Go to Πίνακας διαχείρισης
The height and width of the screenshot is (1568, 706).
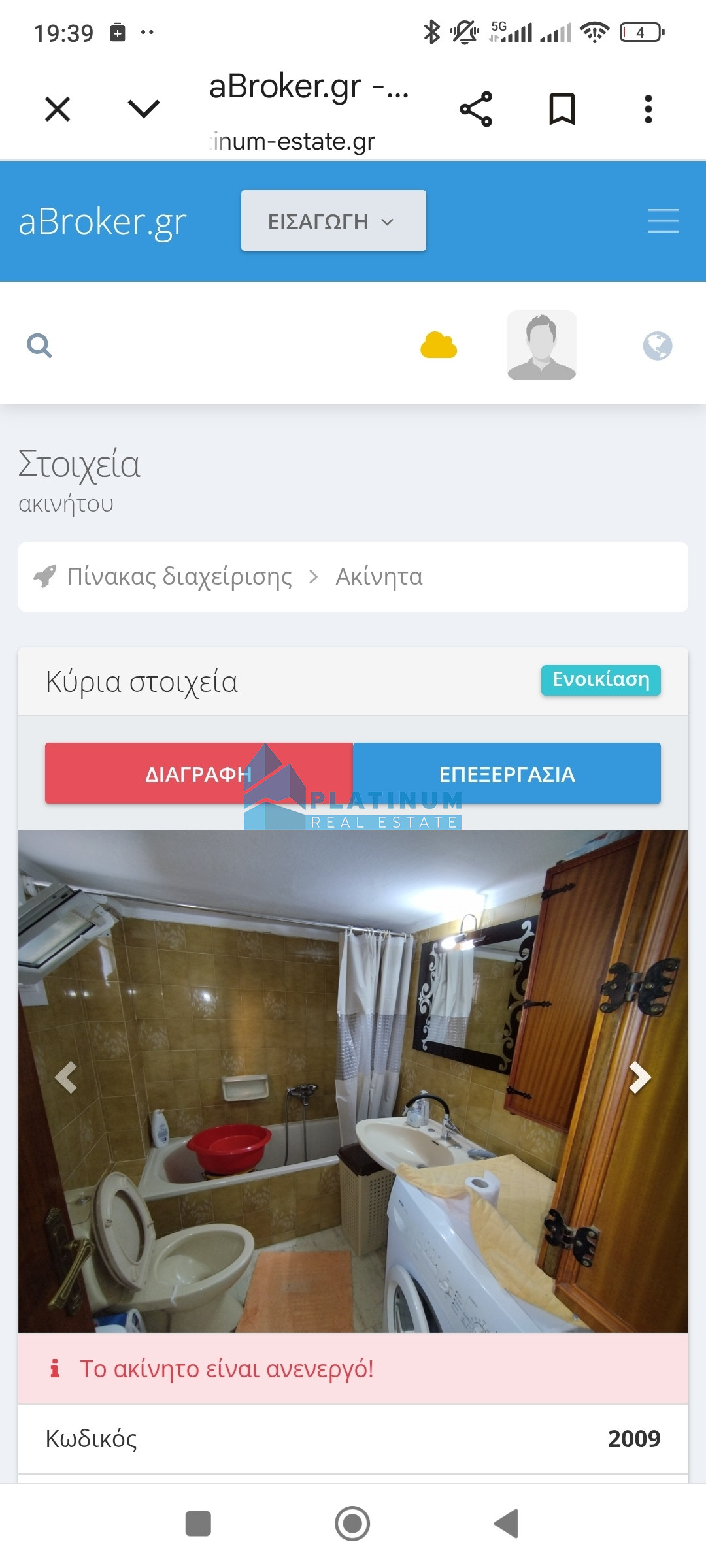click(179, 576)
